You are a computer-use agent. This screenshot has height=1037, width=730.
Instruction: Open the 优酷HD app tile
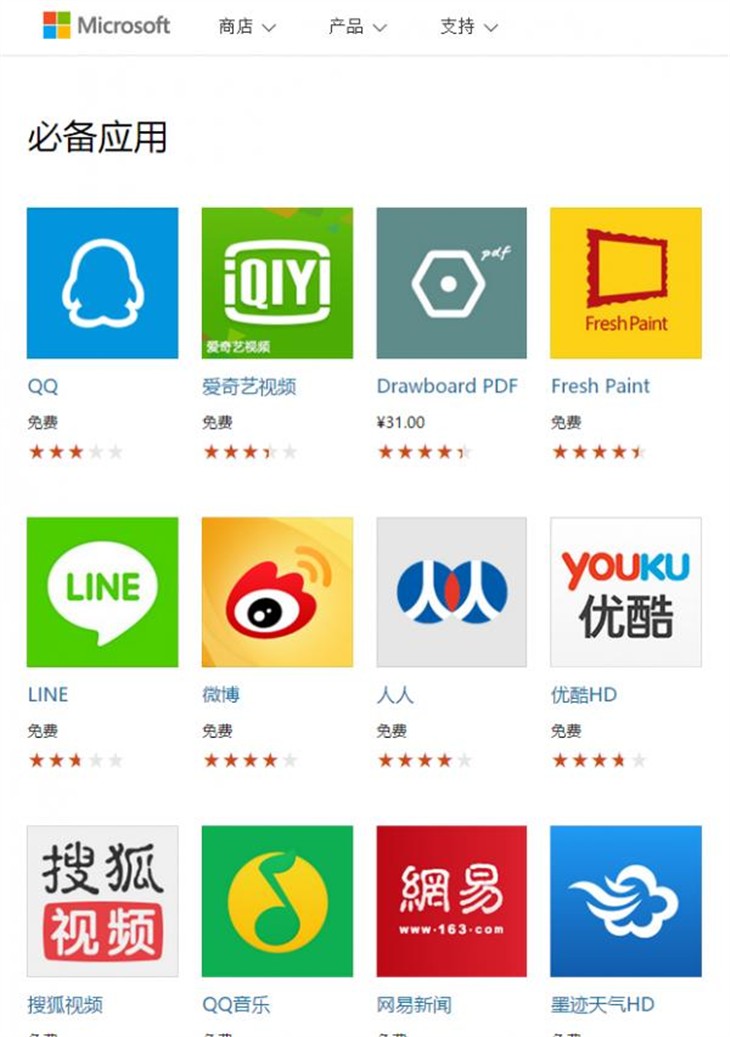[626, 592]
